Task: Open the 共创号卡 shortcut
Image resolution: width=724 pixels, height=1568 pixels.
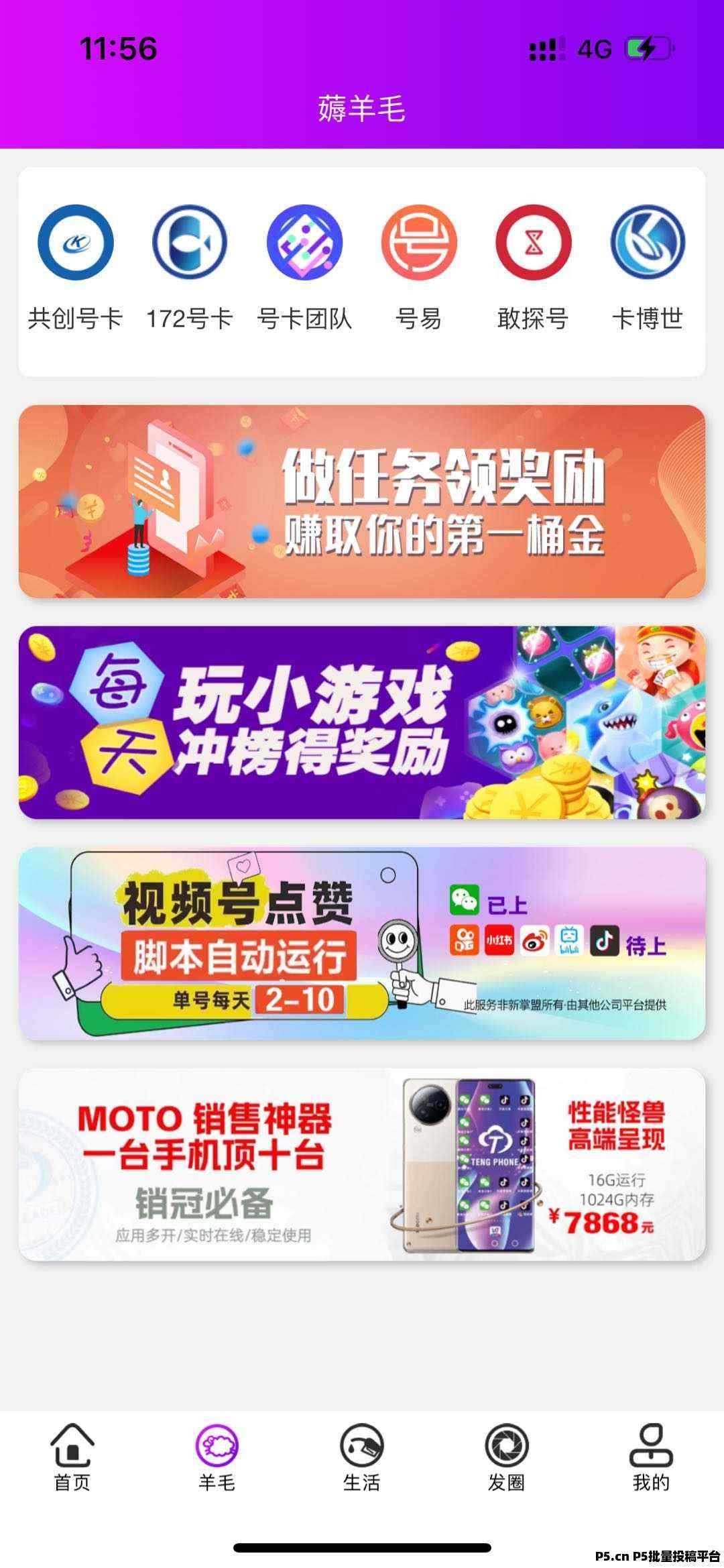Action: coord(75,268)
